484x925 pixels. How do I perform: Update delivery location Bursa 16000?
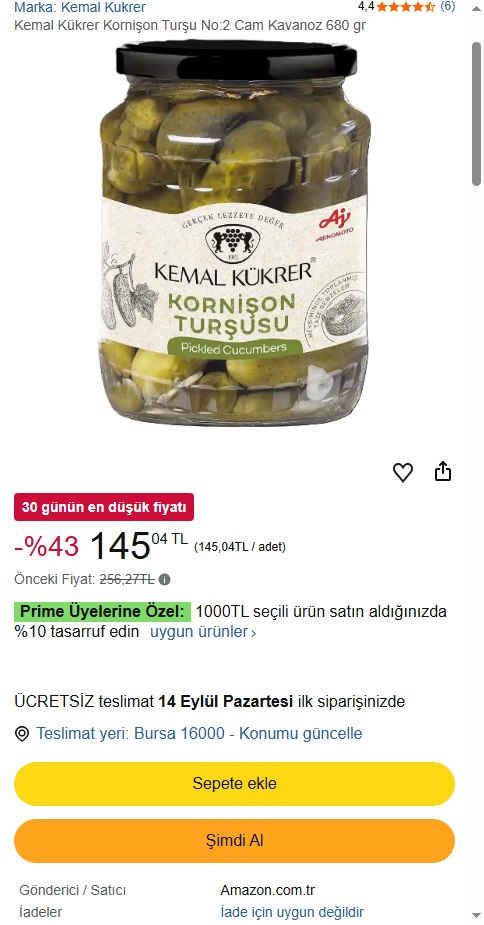point(200,734)
